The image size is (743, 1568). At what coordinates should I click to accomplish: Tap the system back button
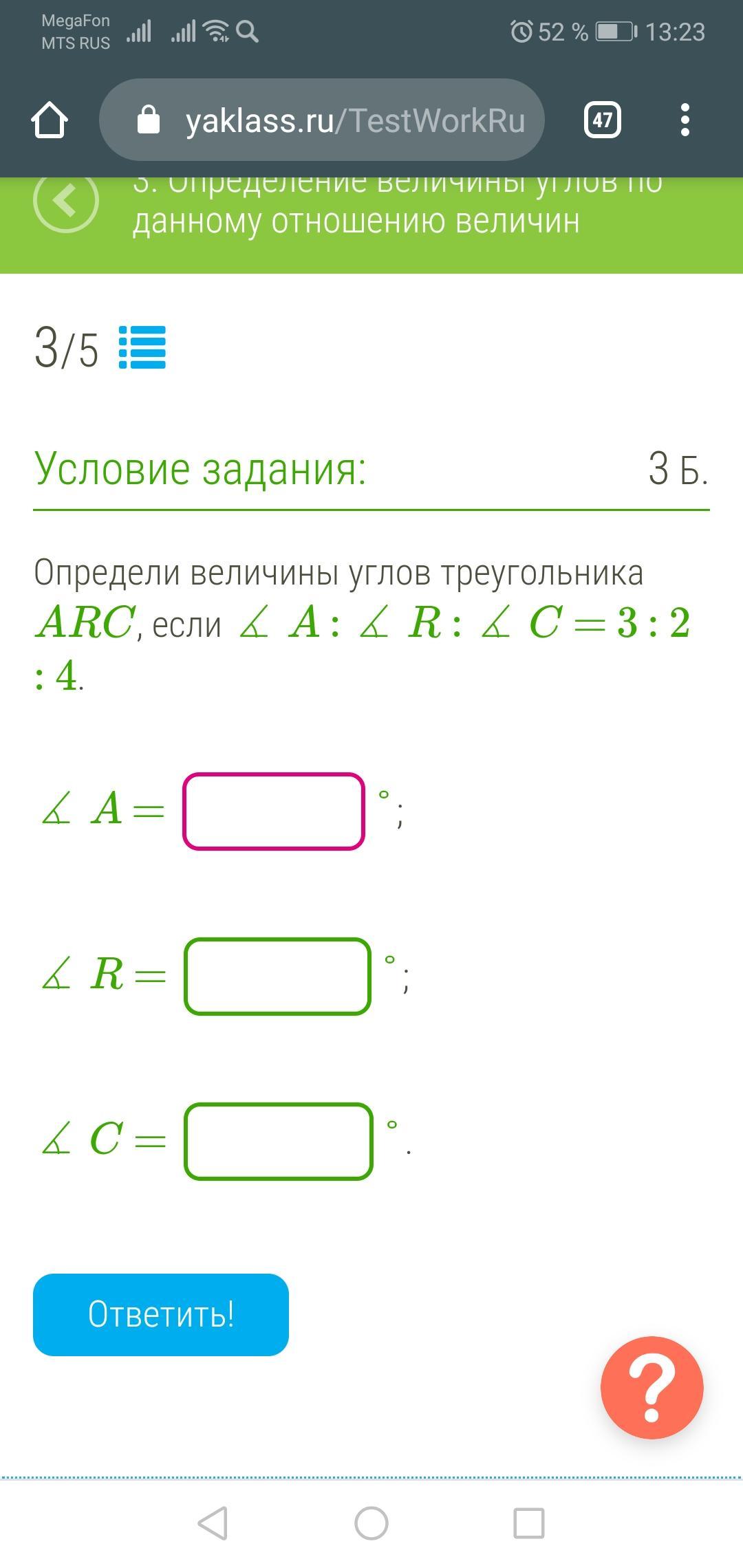coord(213,1523)
